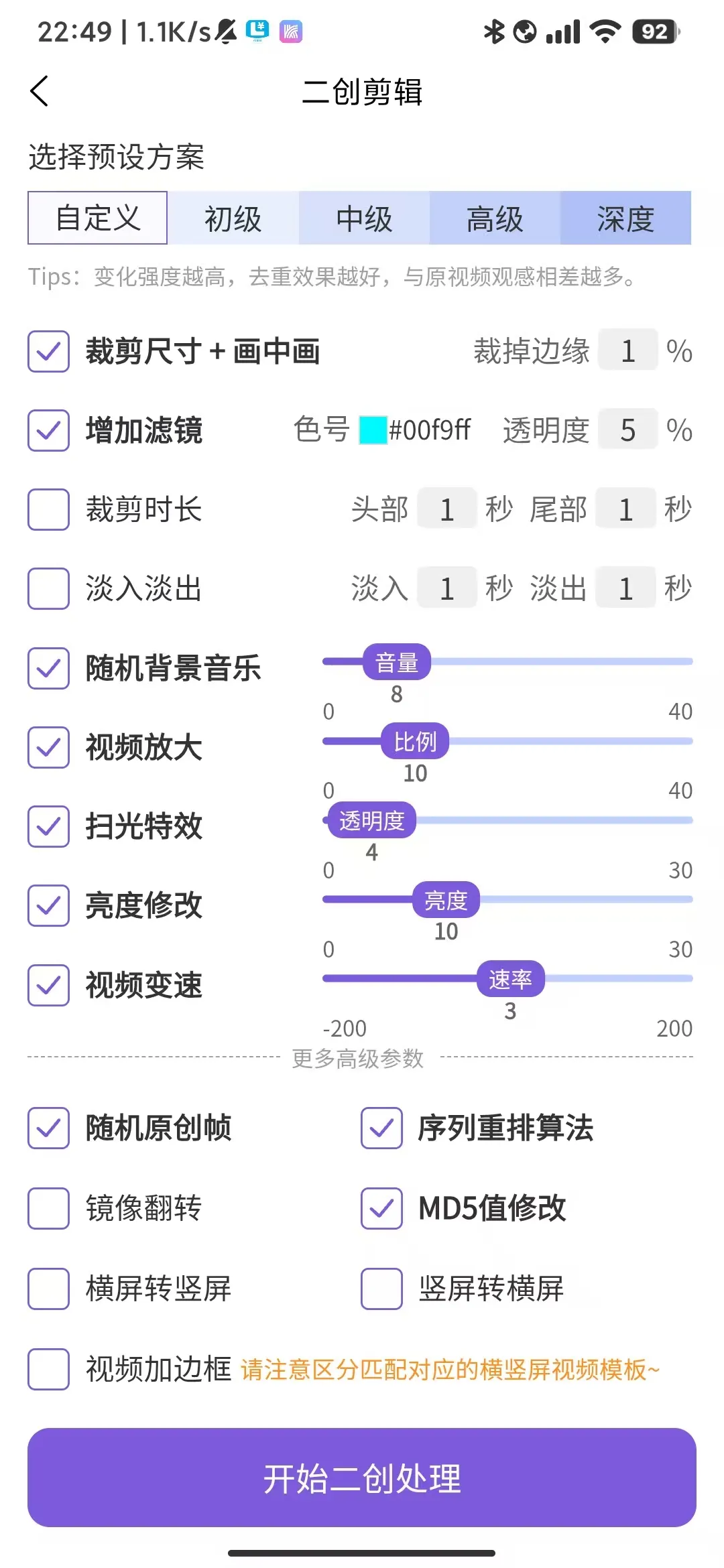Edit the 裁掉边缘 percentage field
The height and width of the screenshot is (1568, 724).
tap(627, 350)
